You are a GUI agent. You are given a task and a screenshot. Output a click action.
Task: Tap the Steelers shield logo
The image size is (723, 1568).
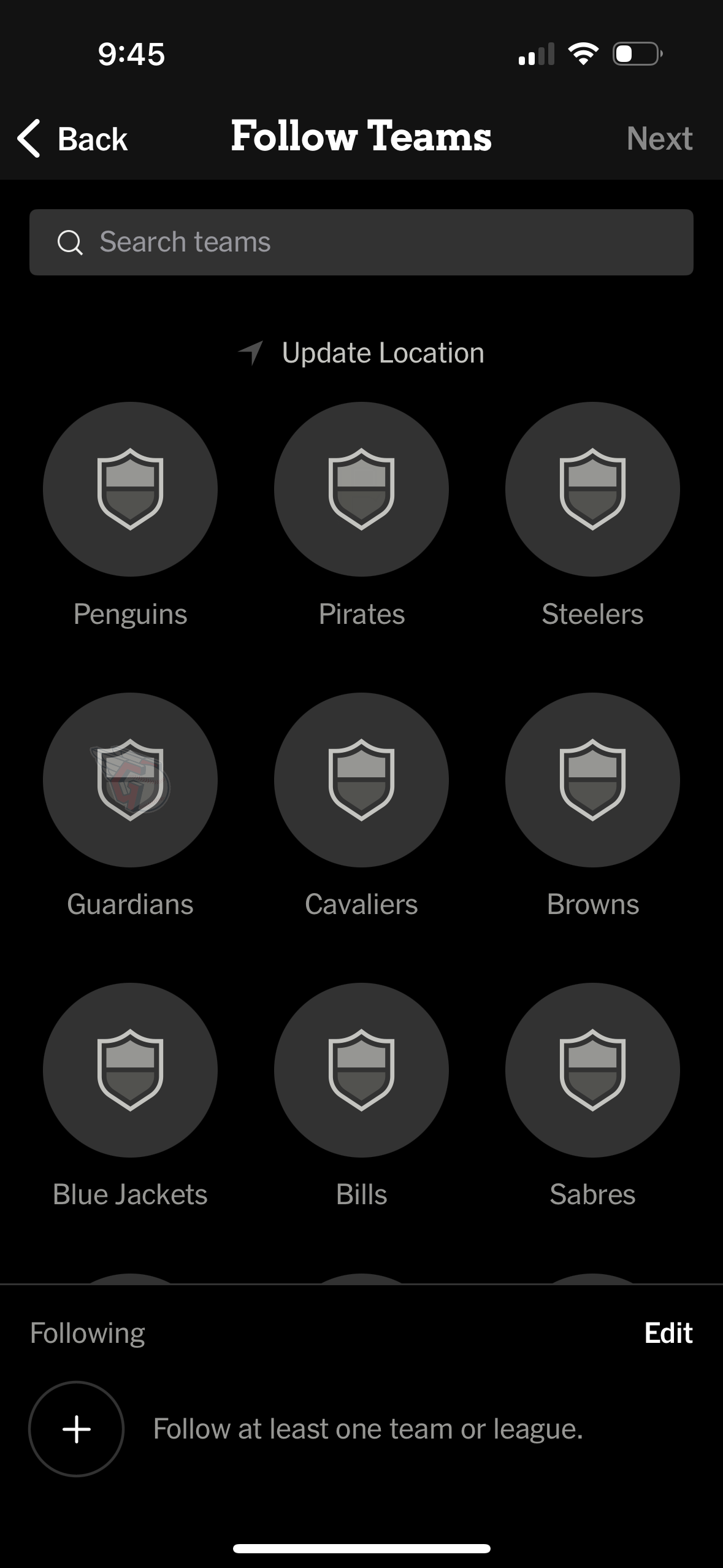pyautogui.click(x=592, y=488)
